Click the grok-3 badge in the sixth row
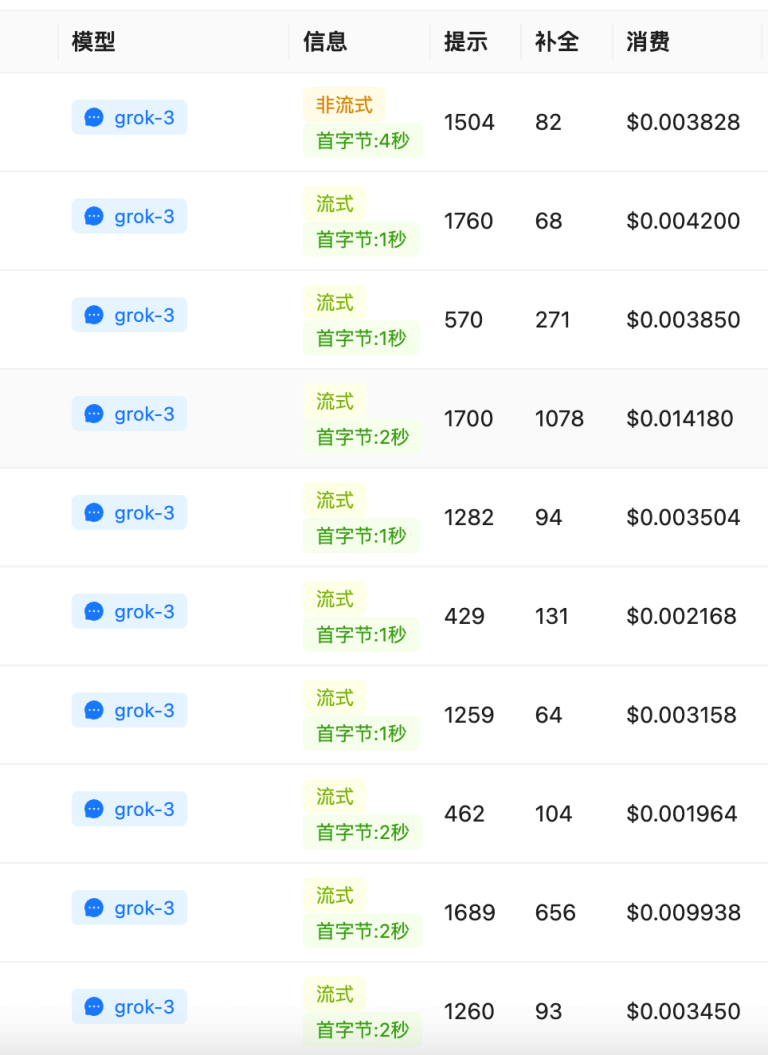This screenshot has width=768, height=1055. [129, 611]
